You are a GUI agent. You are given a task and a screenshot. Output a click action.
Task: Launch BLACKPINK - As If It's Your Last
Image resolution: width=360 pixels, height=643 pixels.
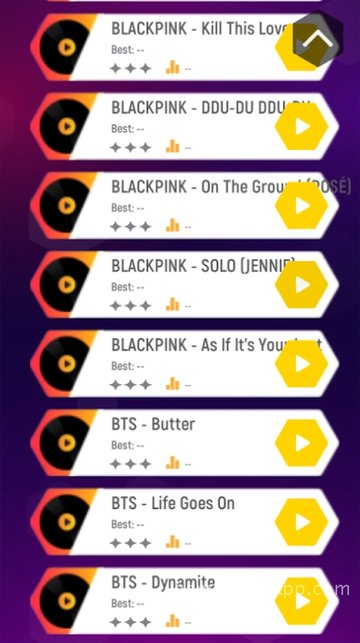(x=301, y=364)
